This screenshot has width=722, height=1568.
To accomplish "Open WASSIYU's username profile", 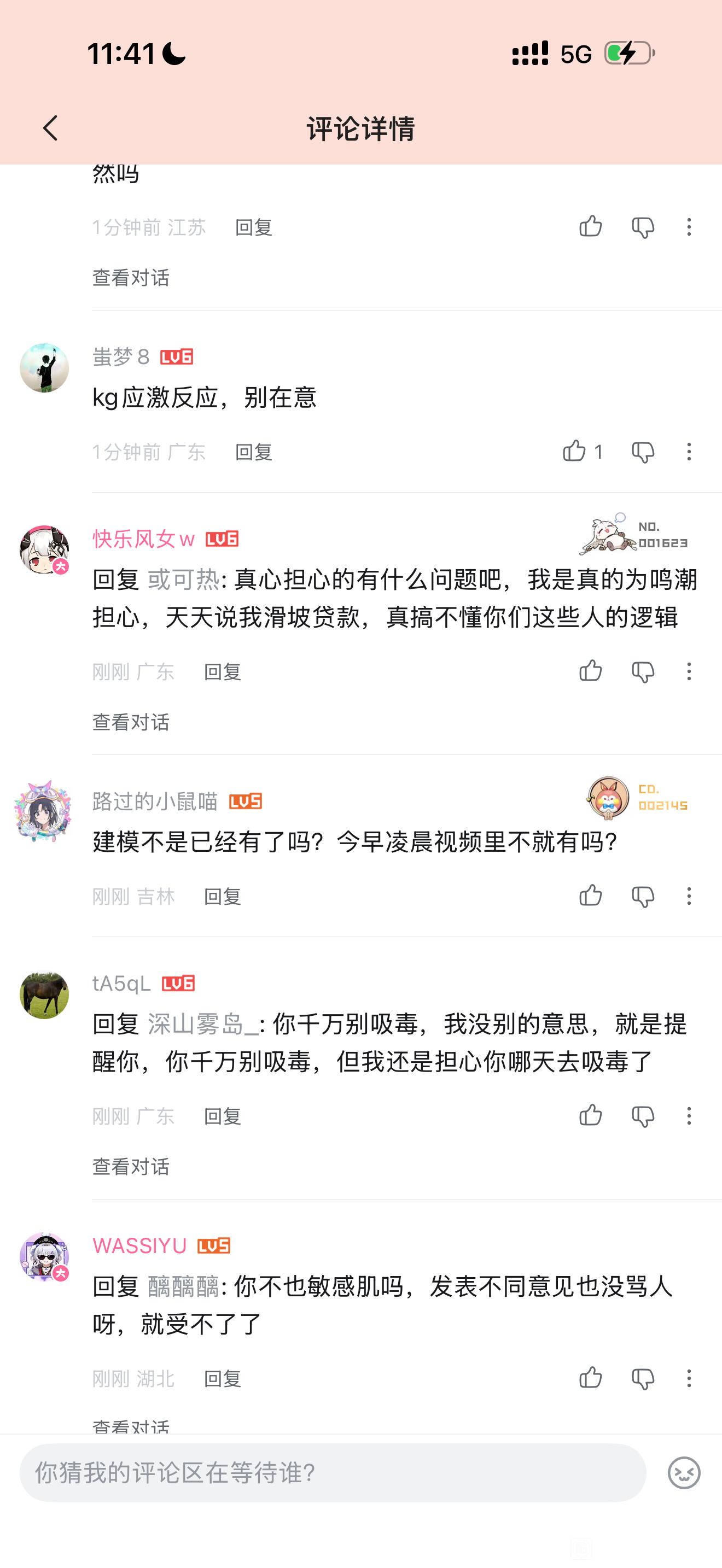I will tap(139, 1245).
